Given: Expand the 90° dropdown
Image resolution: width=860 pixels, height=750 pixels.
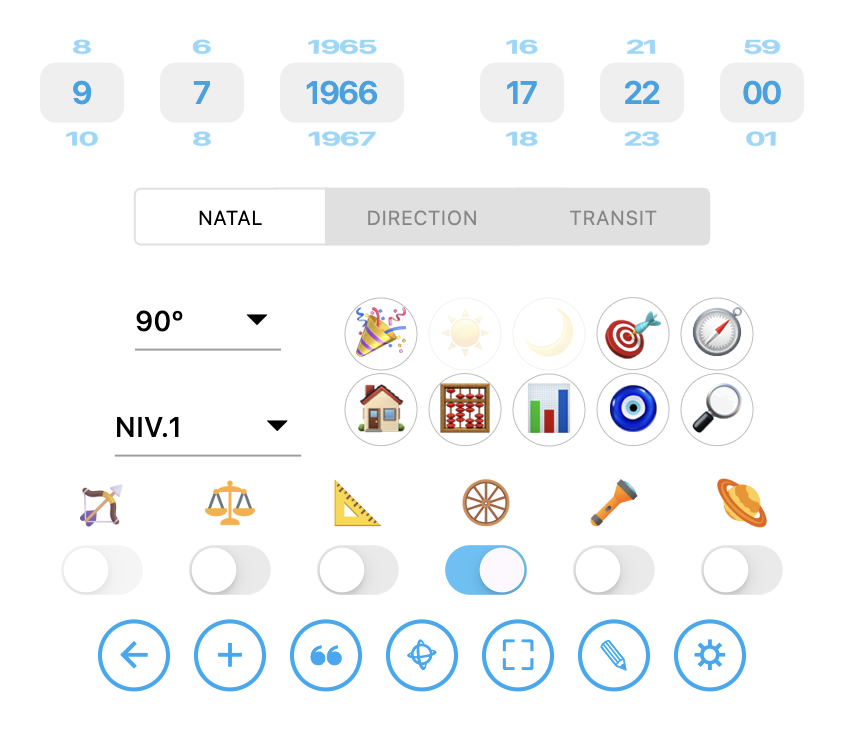Looking at the screenshot, I should point(208,321).
